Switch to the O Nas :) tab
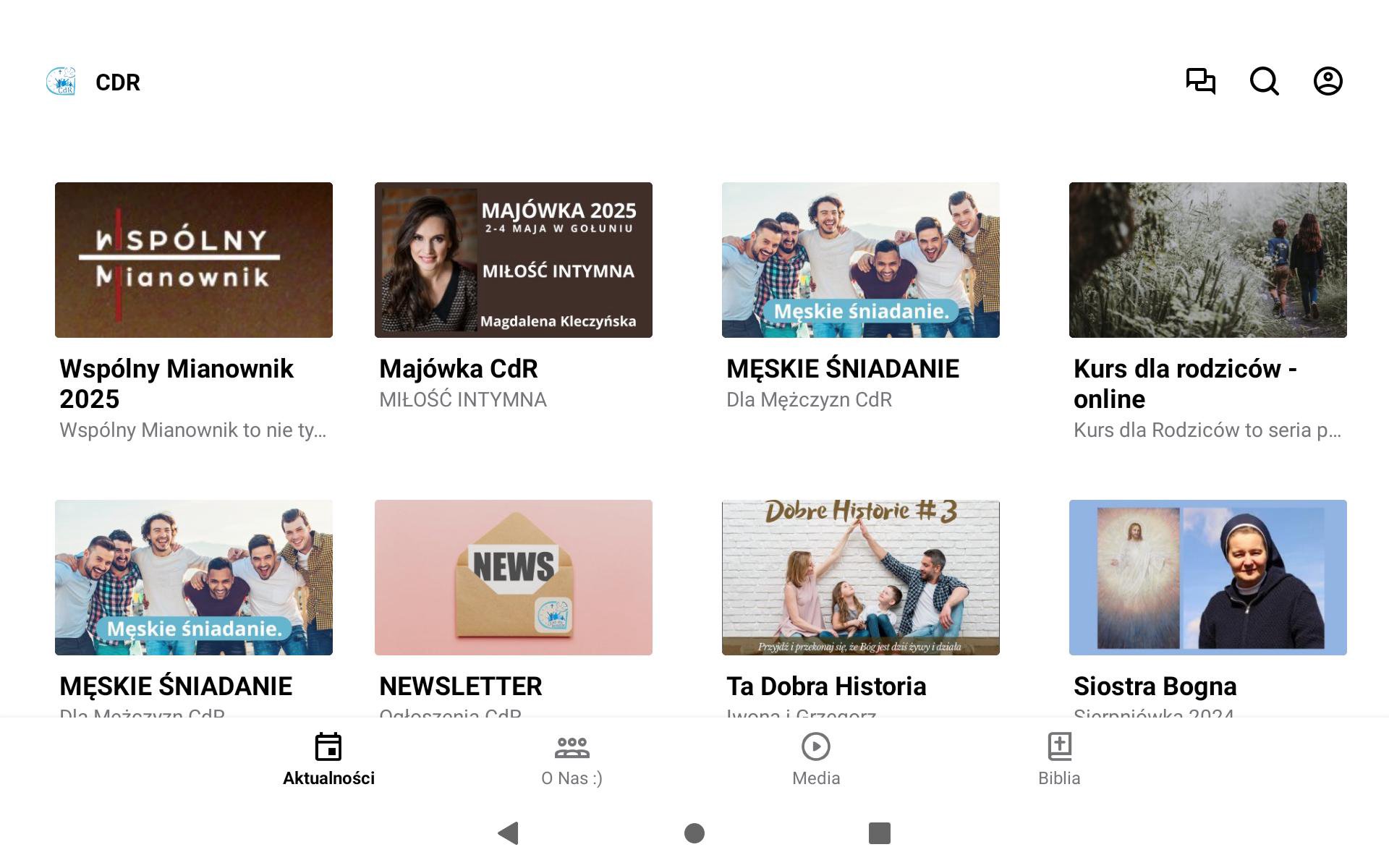Viewport: 1389px width, 868px height. pyautogui.click(x=572, y=759)
